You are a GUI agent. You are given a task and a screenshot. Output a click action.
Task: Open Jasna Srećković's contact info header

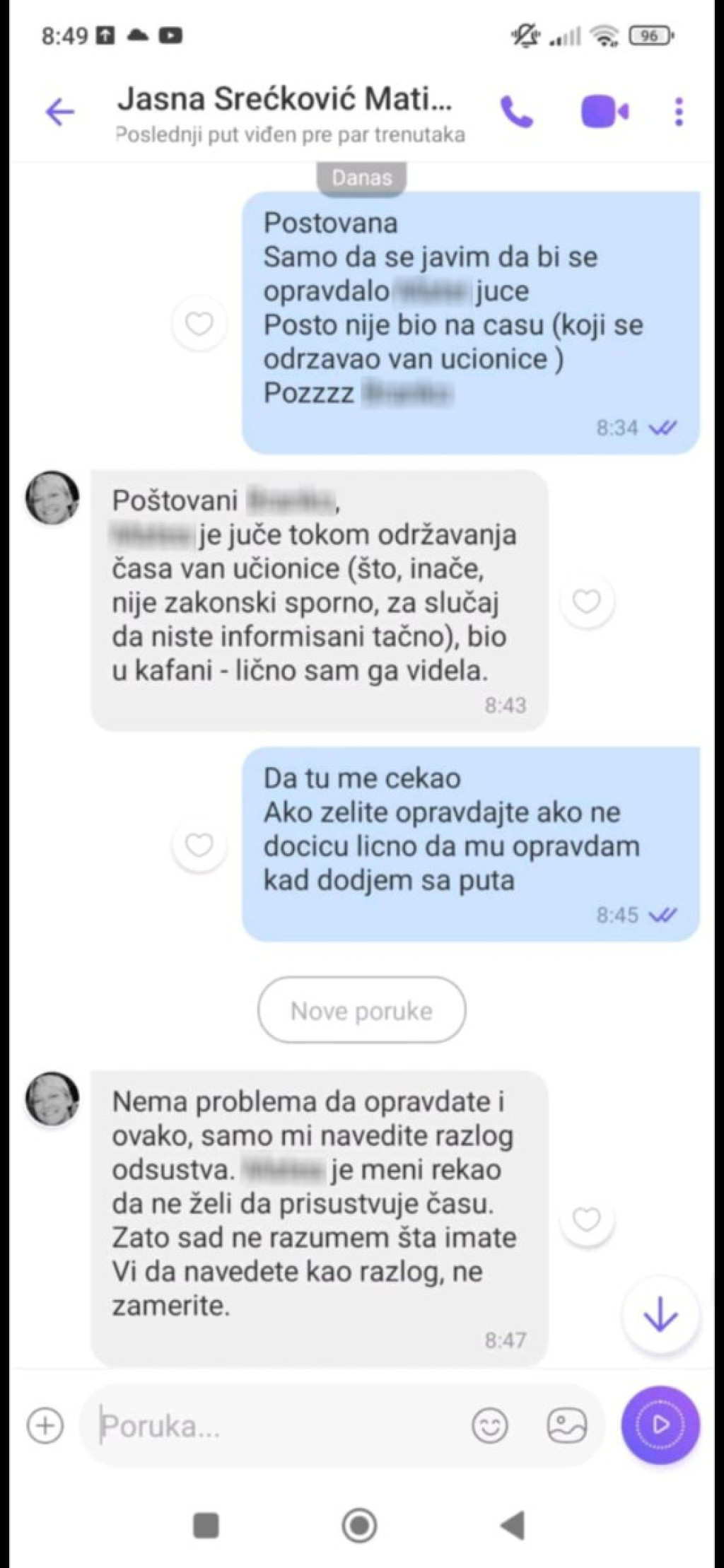(x=286, y=113)
